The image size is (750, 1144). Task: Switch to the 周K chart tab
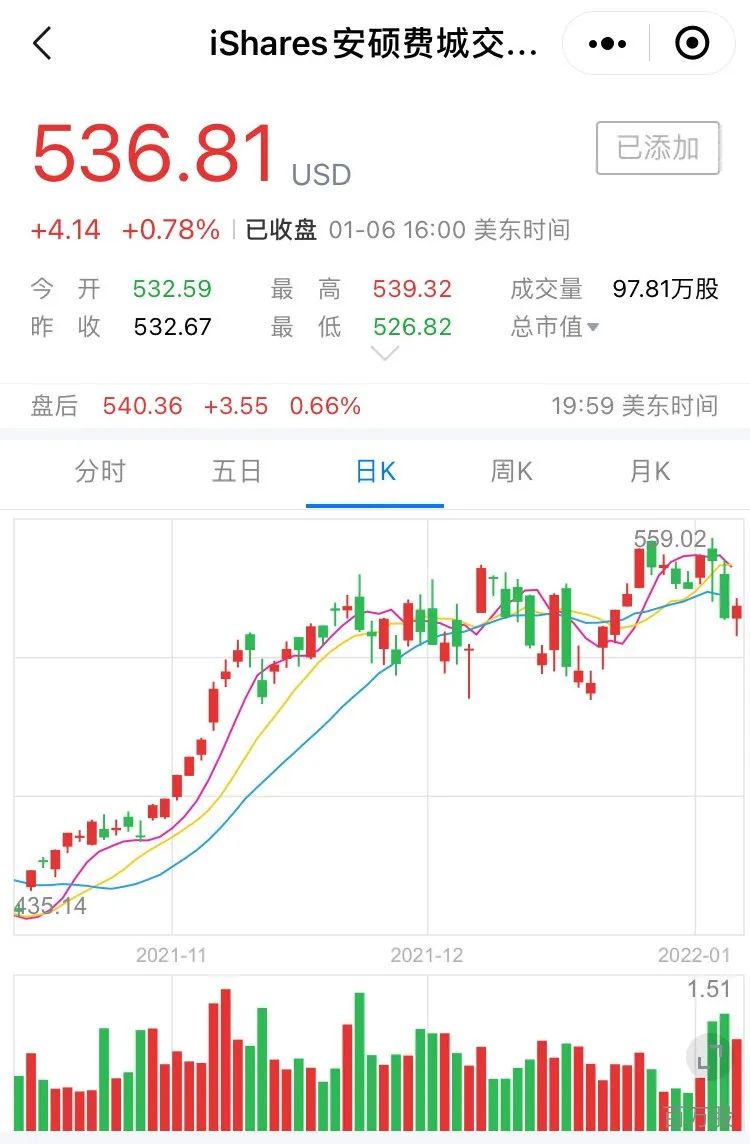click(511, 471)
